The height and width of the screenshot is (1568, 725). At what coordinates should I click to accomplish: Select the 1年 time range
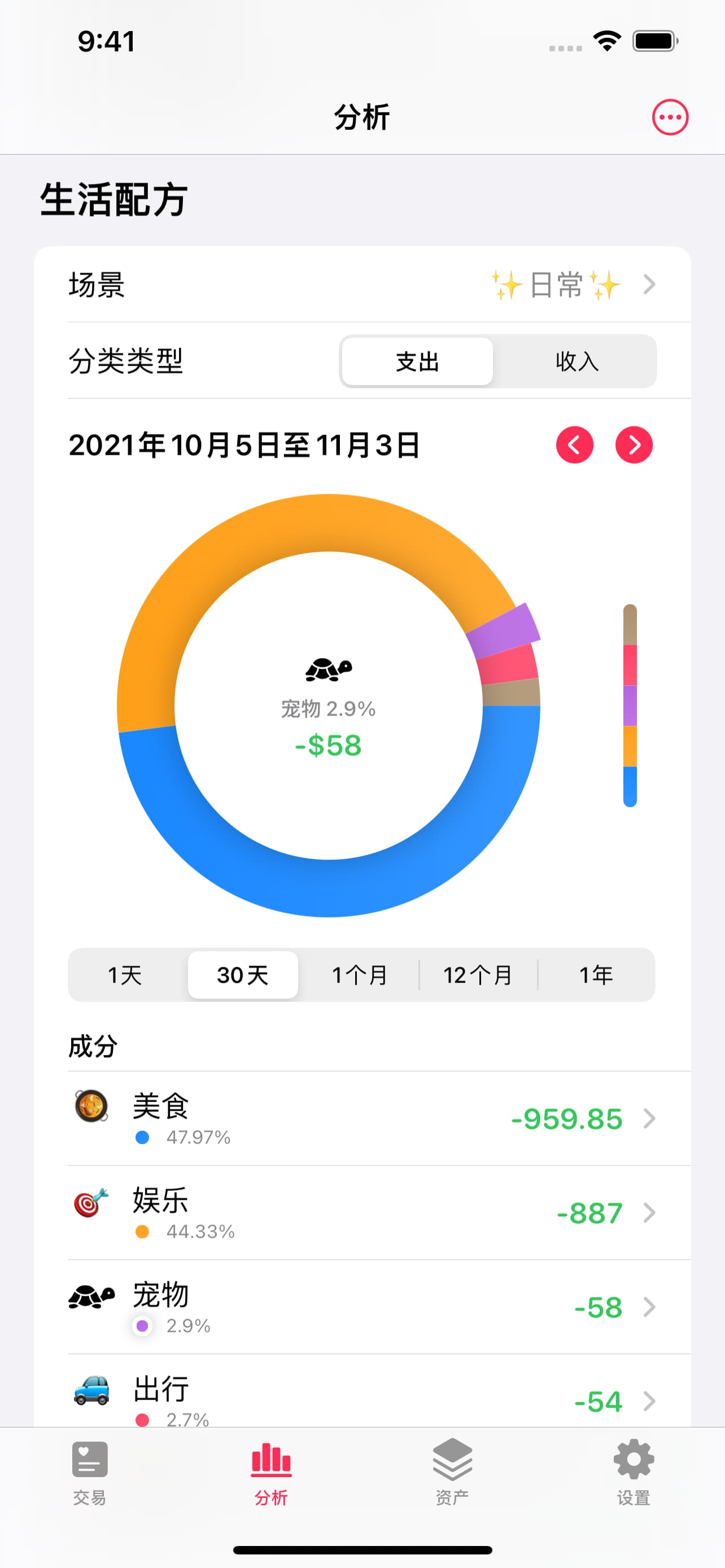tap(596, 975)
